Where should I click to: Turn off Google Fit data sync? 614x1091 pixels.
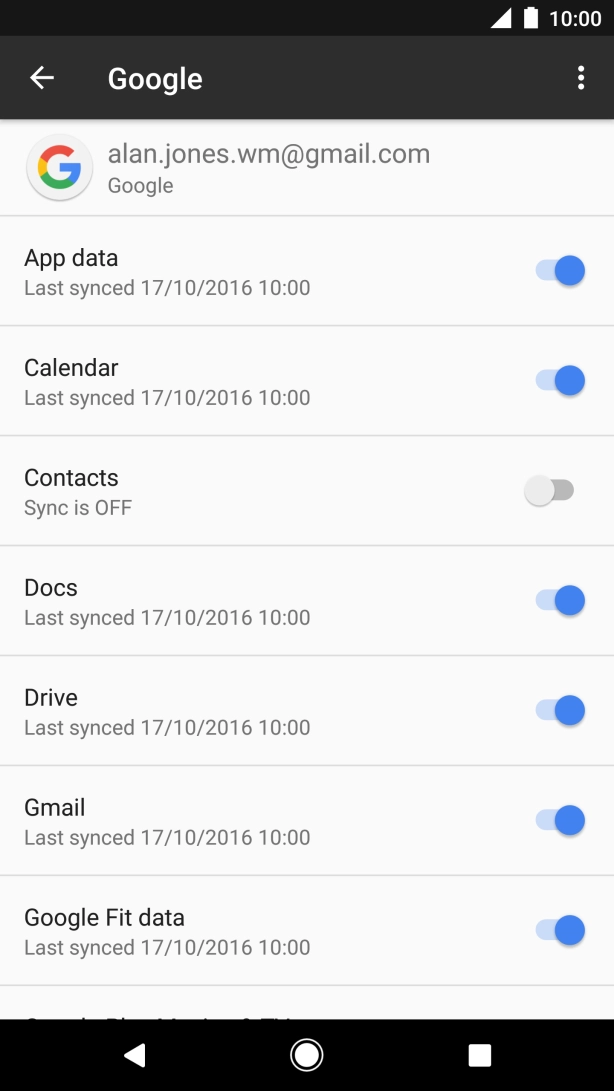click(x=559, y=931)
